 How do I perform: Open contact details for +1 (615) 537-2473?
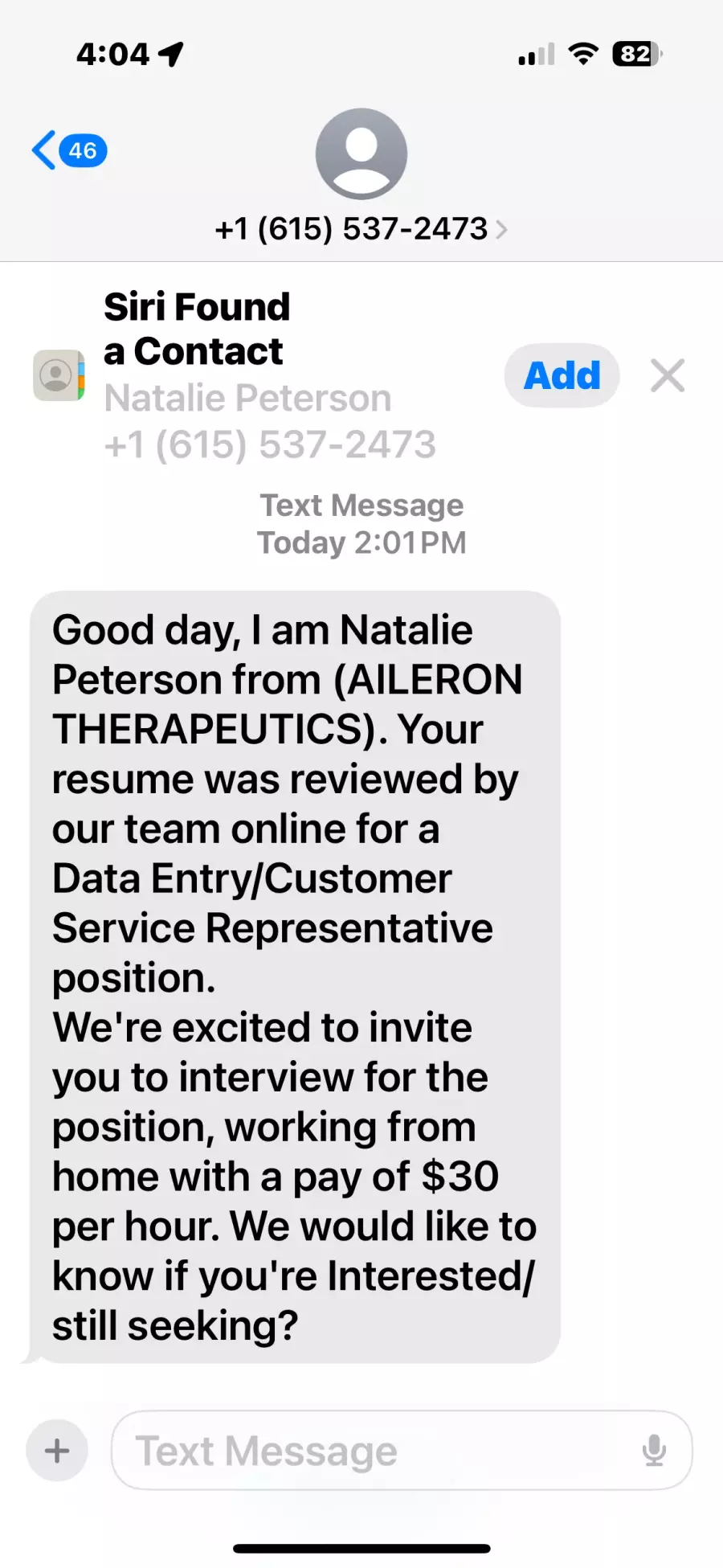[361, 229]
